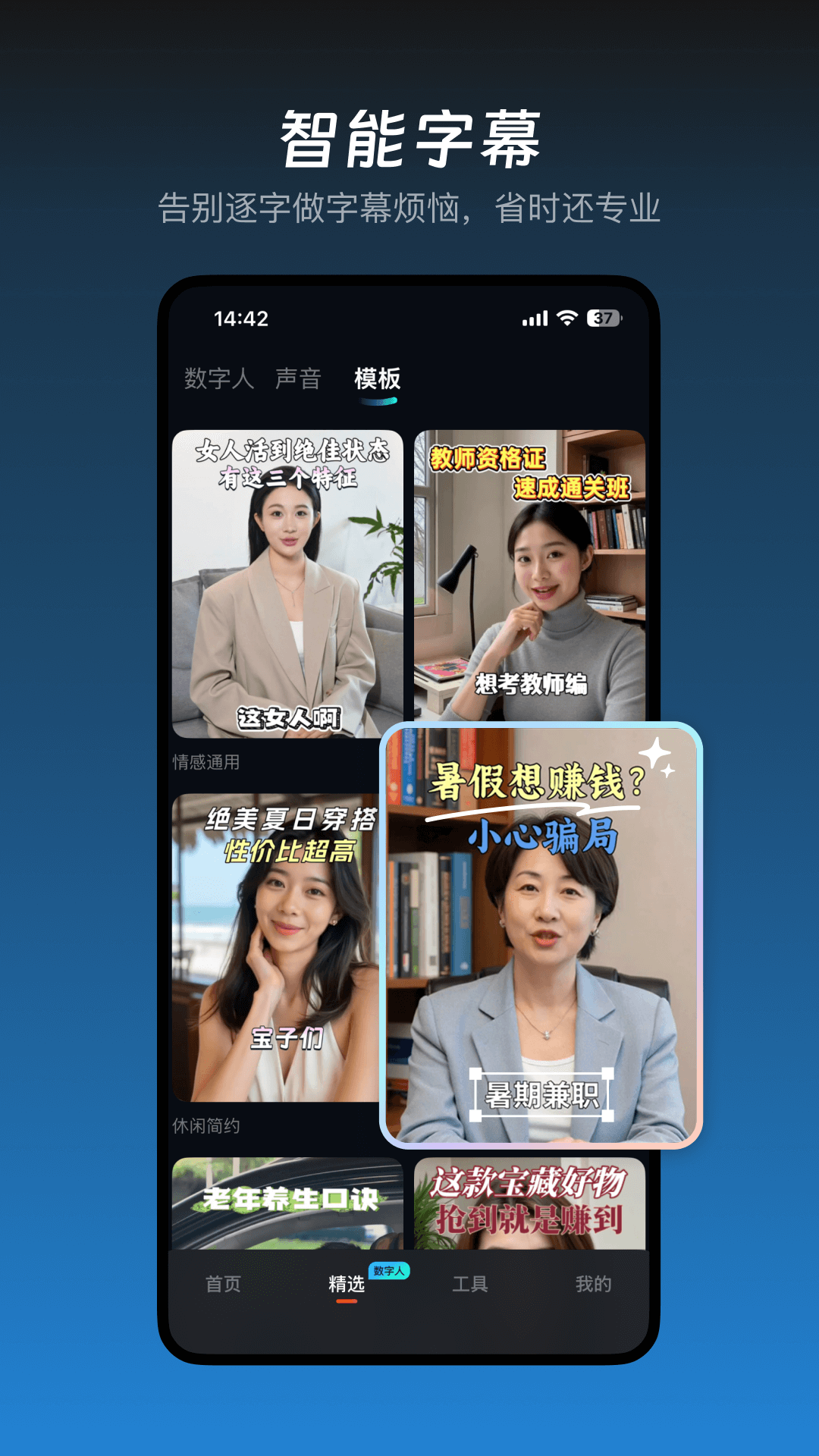
Task: Select the 模板 tab
Action: pyautogui.click(x=377, y=377)
